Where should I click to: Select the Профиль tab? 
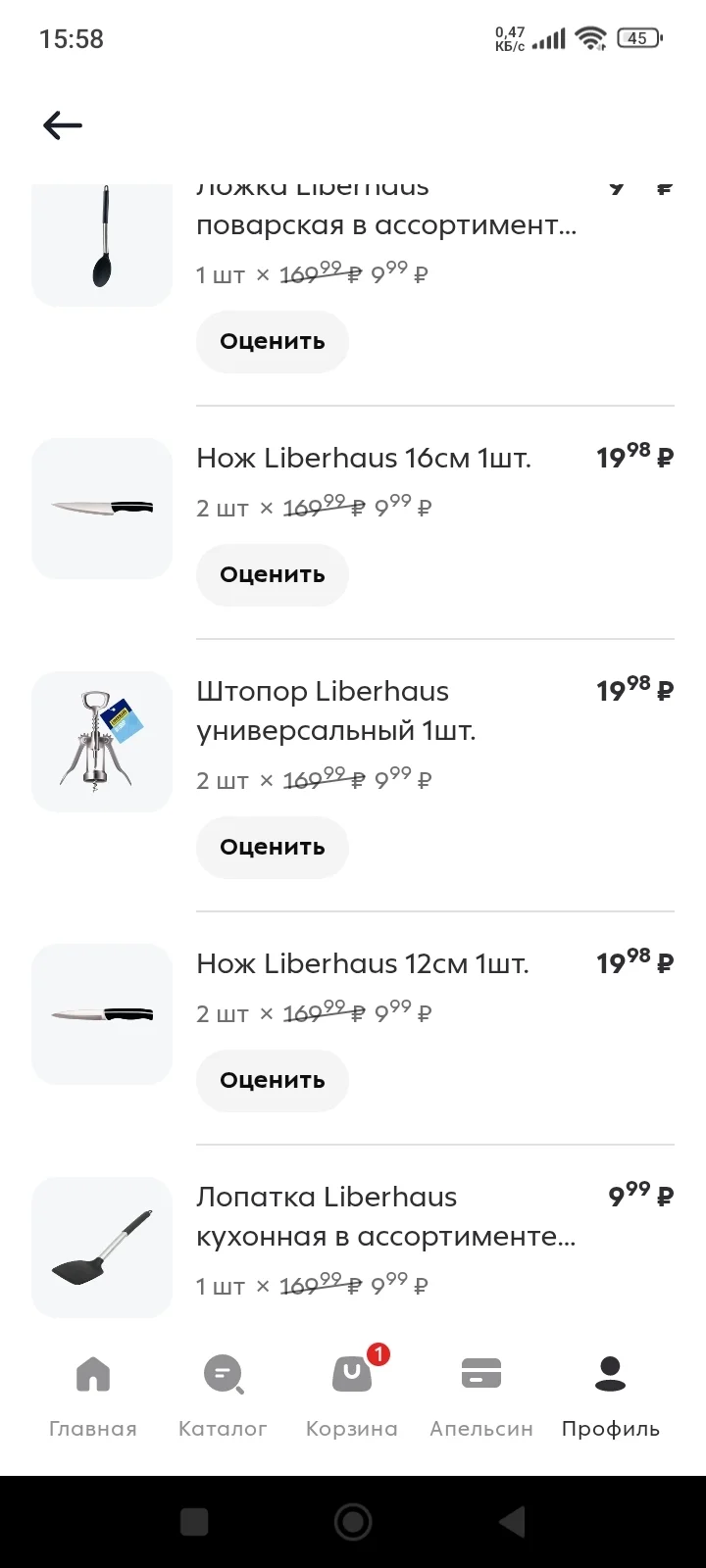[611, 1396]
